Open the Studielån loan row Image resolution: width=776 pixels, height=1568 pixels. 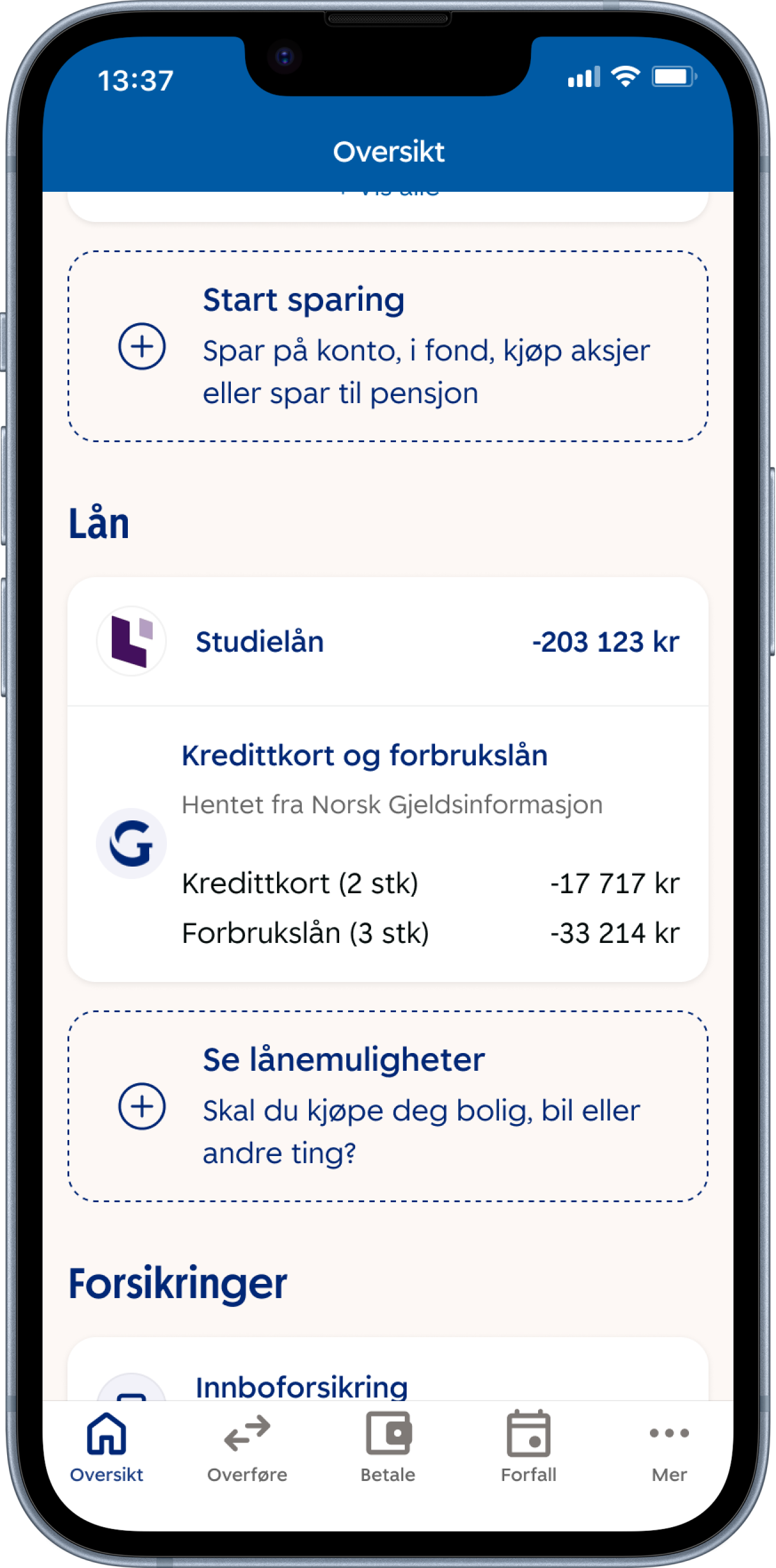pos(388,642)
